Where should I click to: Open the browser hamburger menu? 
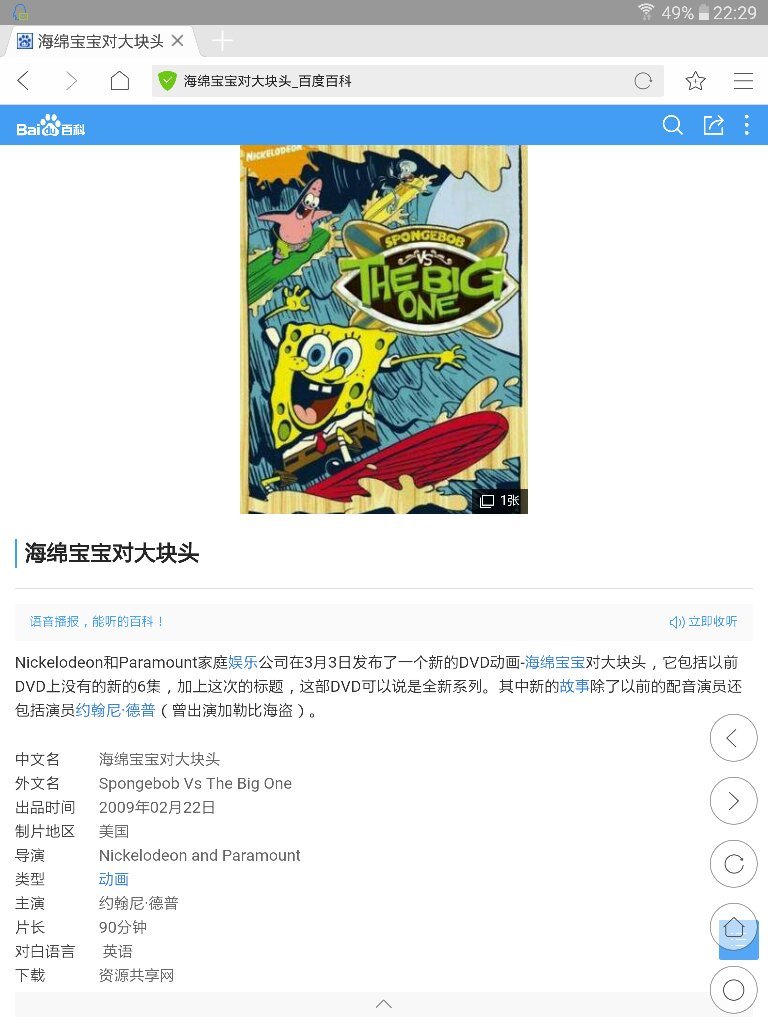tap(743, 81)
